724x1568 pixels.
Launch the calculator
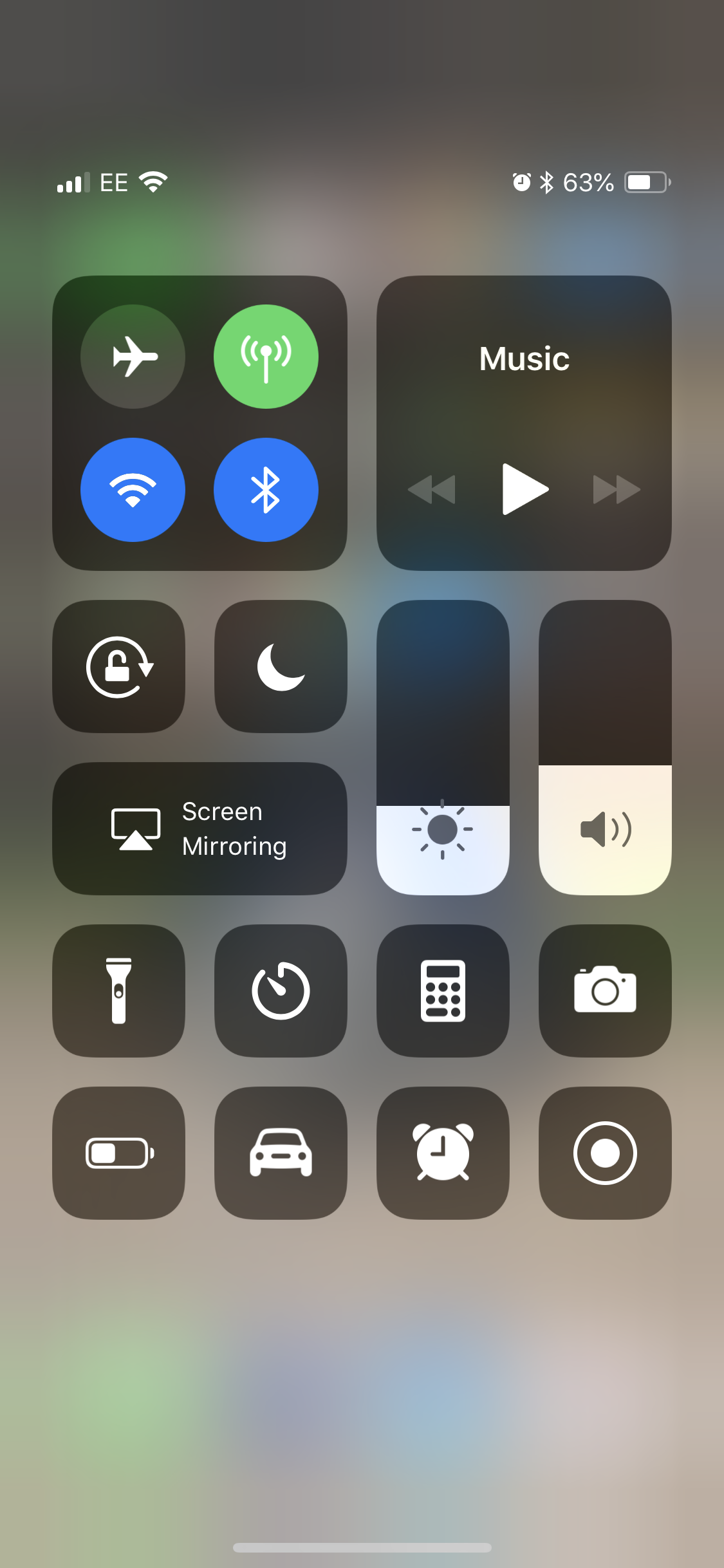point(443,991)
